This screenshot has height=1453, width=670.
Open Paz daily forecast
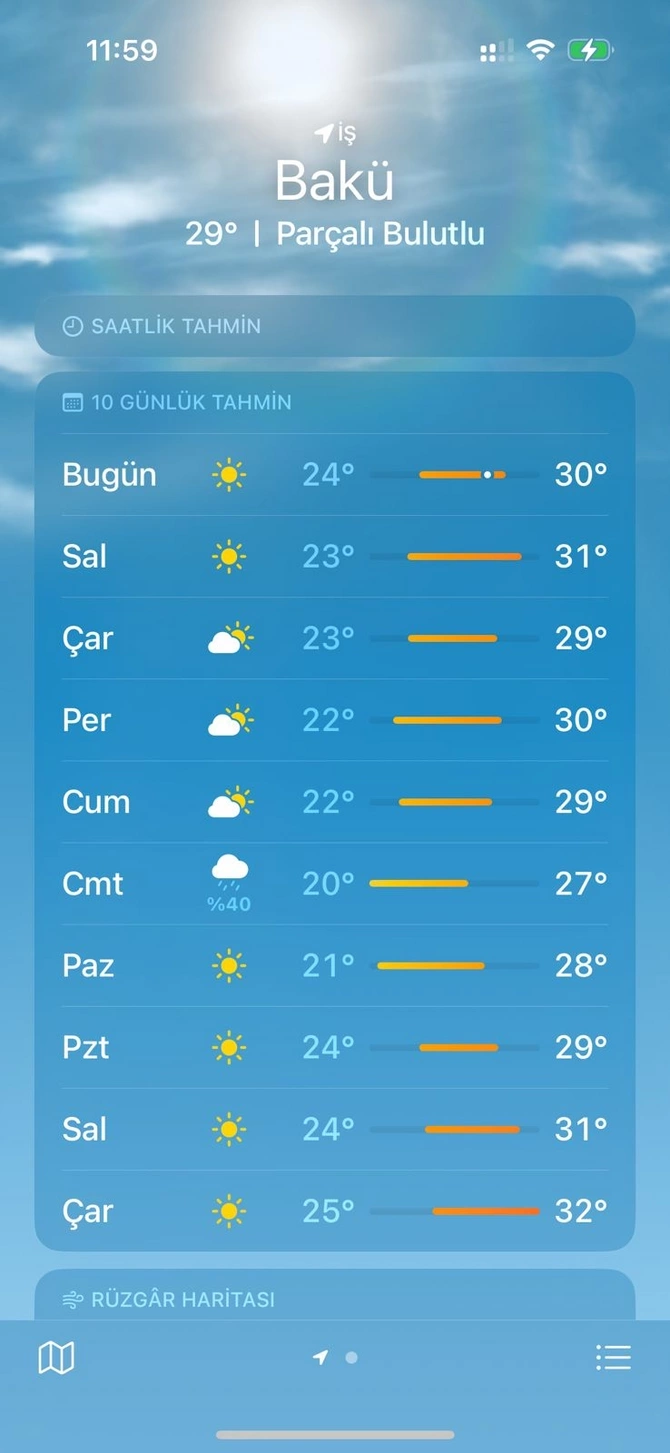coord(334,966)
